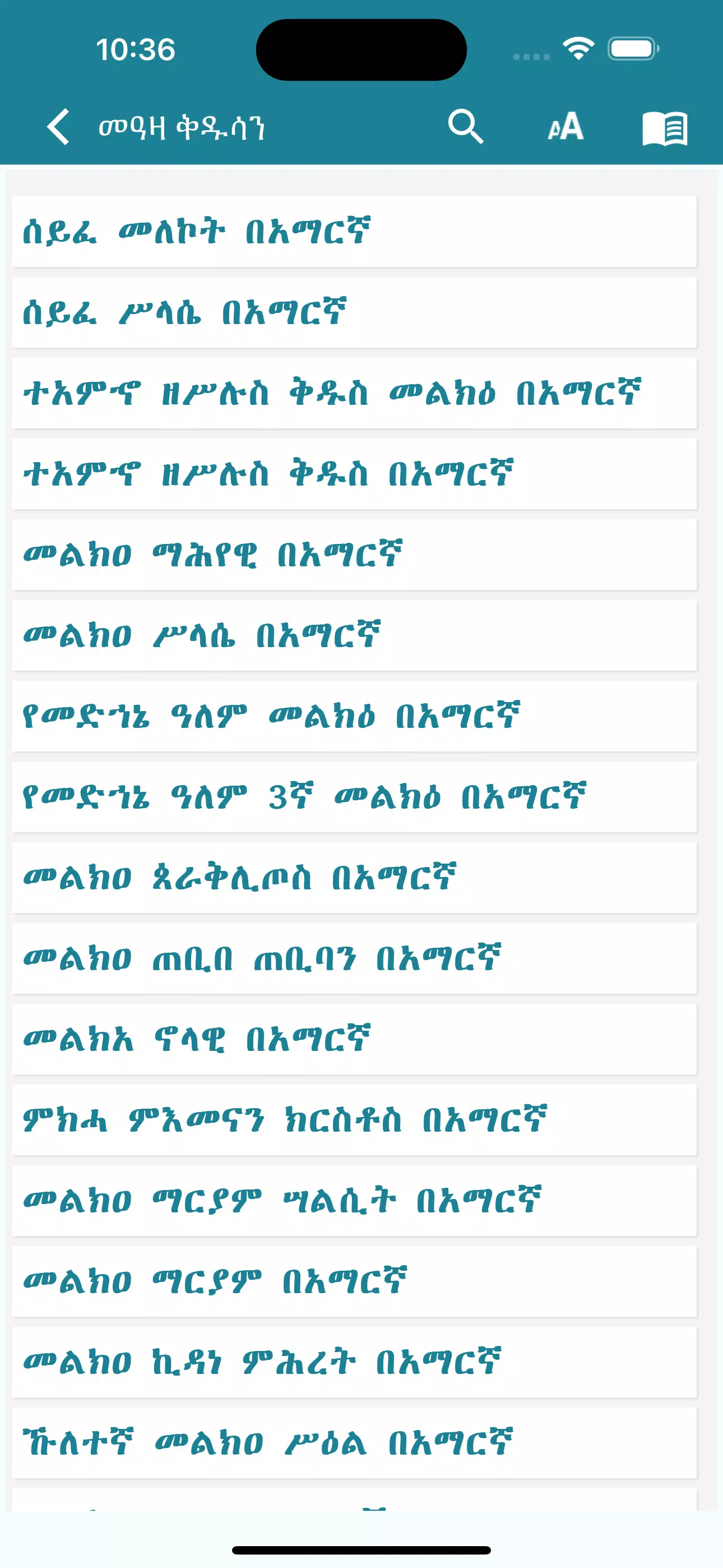Screen dimensions: 723x1568
Task: Open the search magnifier icon
Action: pos(466,127)
